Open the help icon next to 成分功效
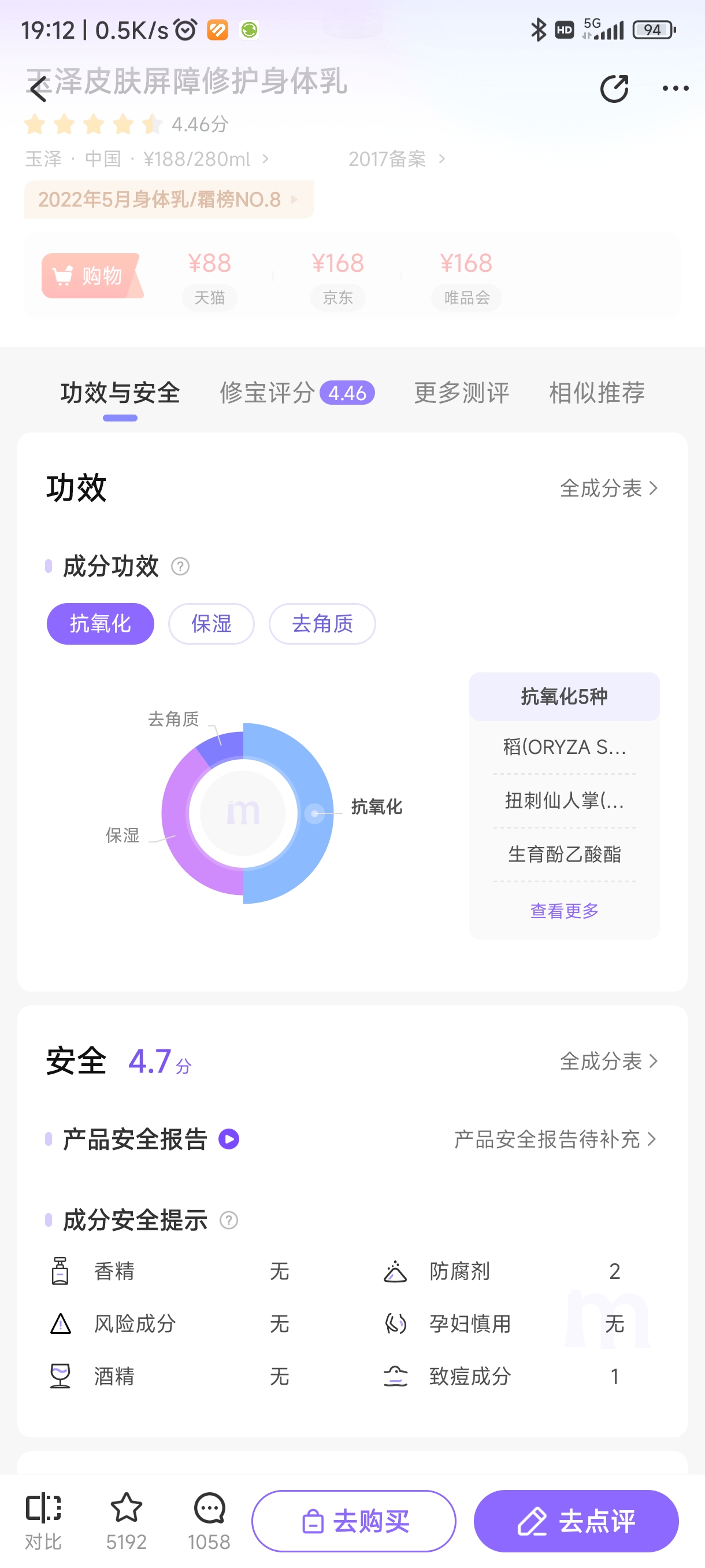Image resolution: width=705 pixels, height=1568 pixels. (180, 566)
